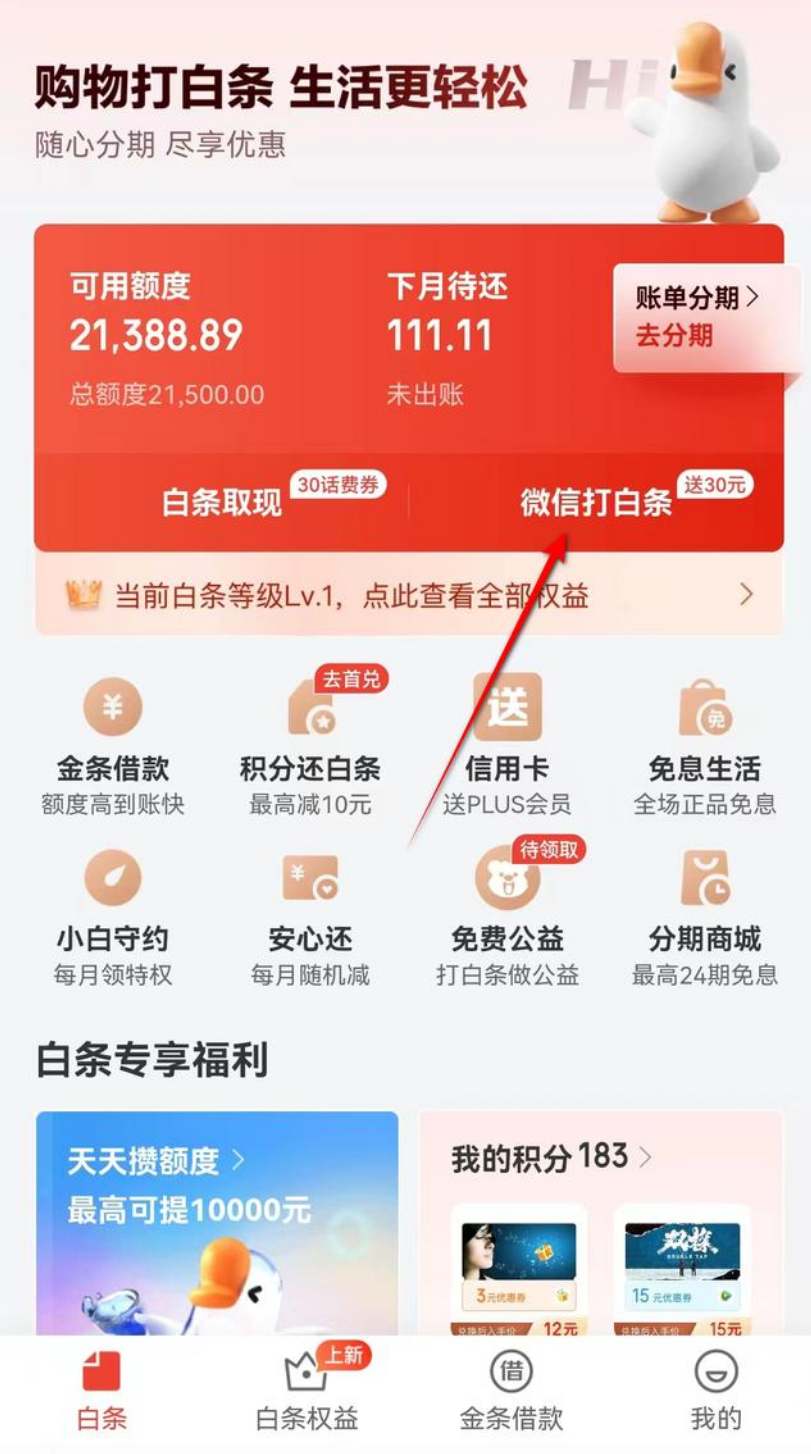Open 积分还白条

tap(310, 744)
